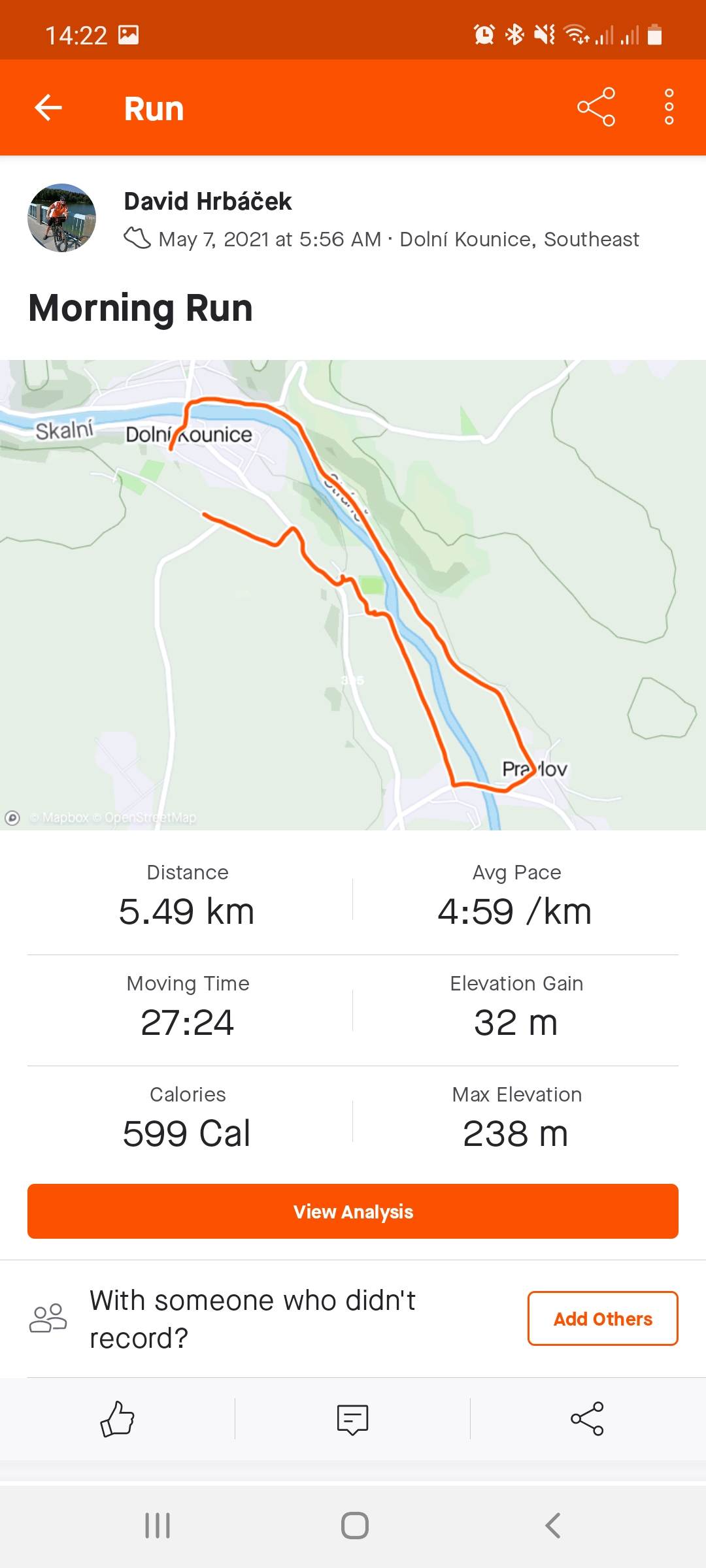Tap Add Others to tag companions
The height and width of the screenshot is (1568, 706).
coord(603,1318)
